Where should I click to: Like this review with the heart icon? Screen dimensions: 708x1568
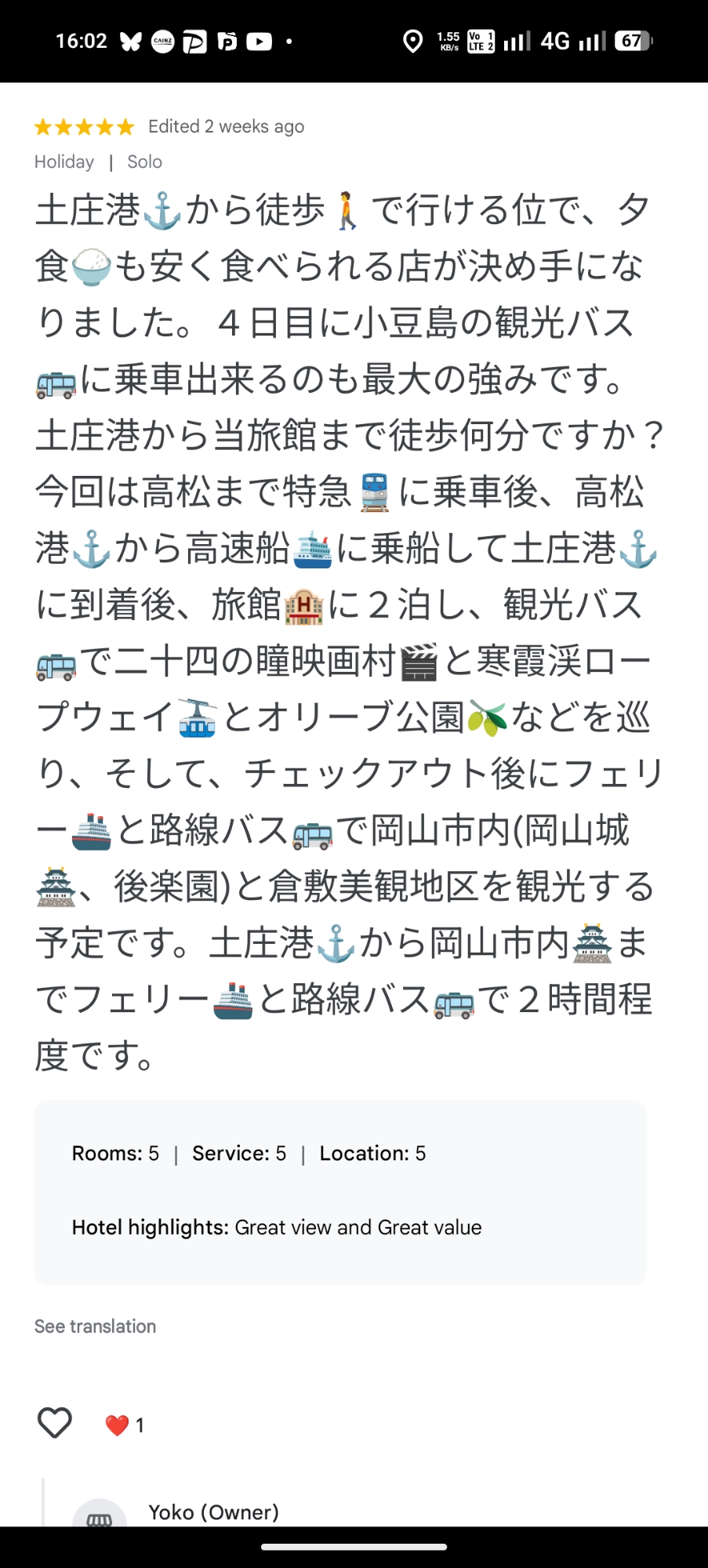click(55, 1423)
